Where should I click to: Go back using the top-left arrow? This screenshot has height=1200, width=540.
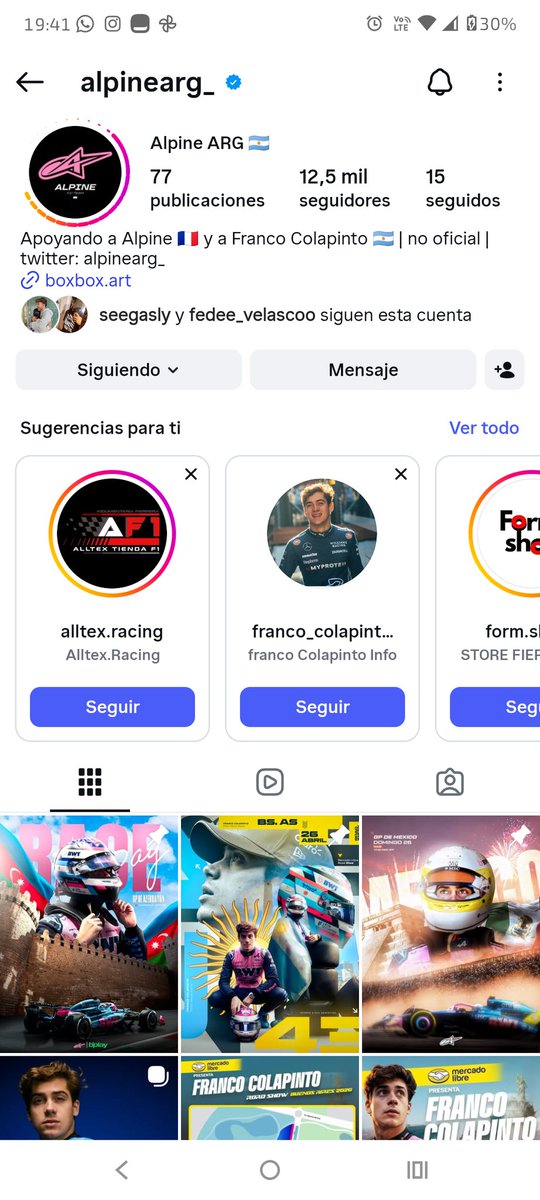(x=30, y=83)
